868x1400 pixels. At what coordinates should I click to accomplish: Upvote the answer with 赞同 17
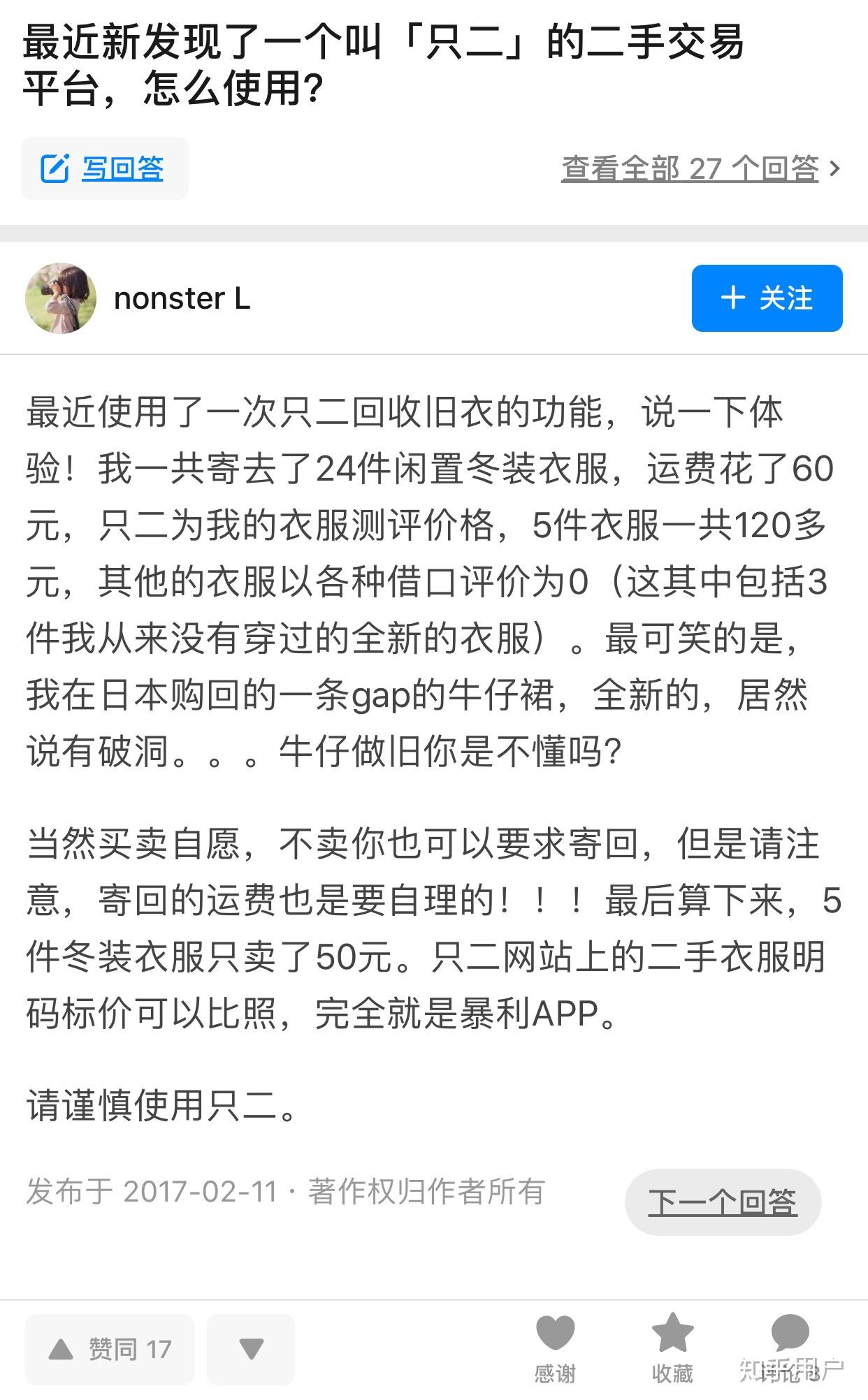[110, 1349]
